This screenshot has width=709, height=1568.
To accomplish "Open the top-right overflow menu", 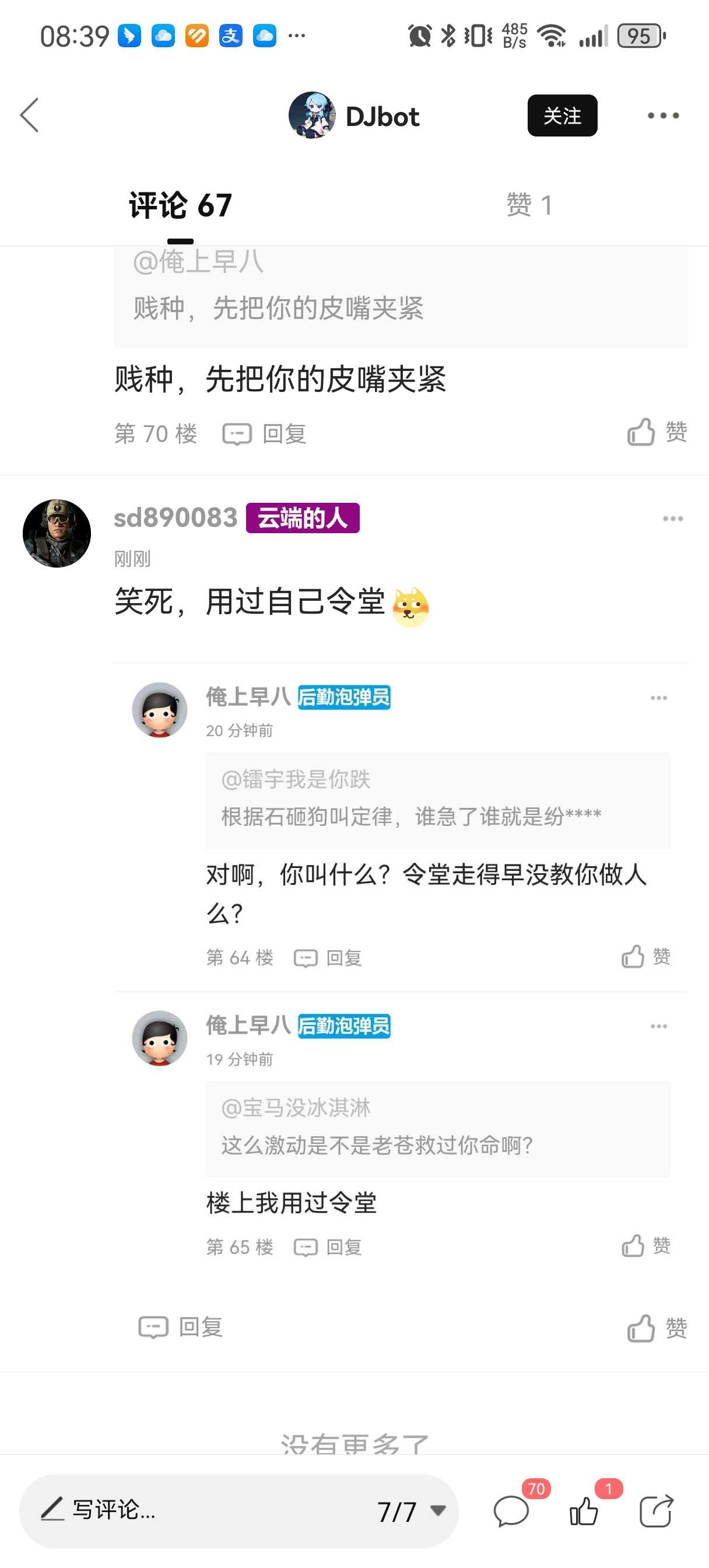I will coord(663,116).
